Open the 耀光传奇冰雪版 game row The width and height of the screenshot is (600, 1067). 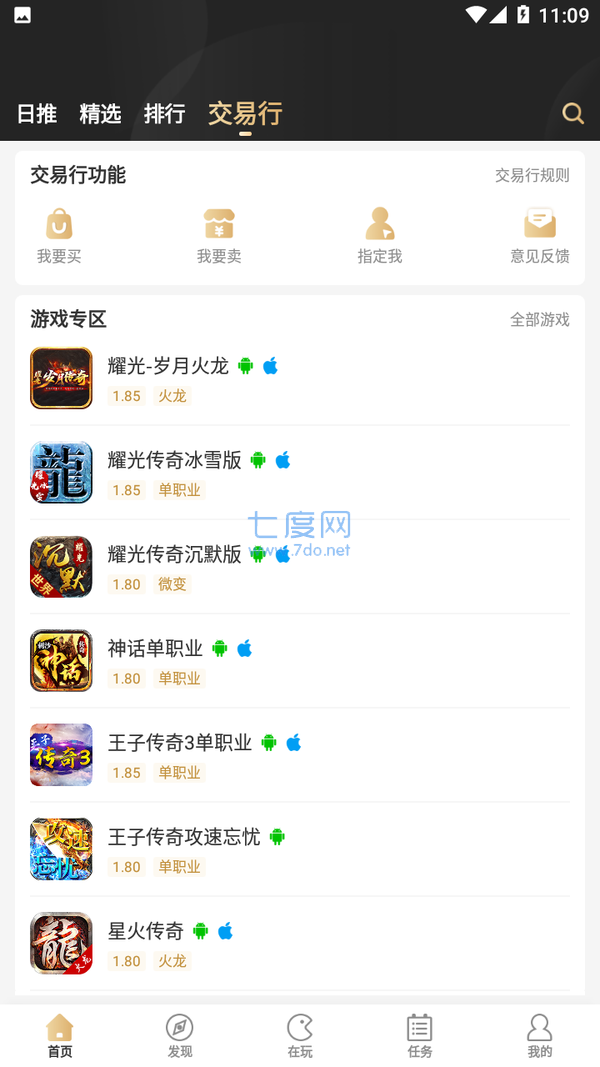[x=300, y=473]
